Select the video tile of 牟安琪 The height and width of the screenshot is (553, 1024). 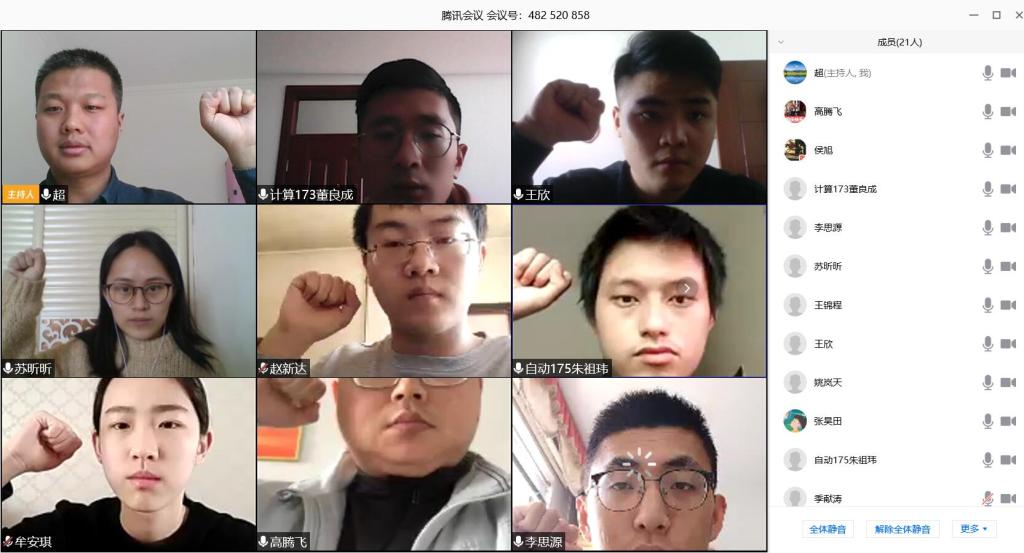[128, 465]
